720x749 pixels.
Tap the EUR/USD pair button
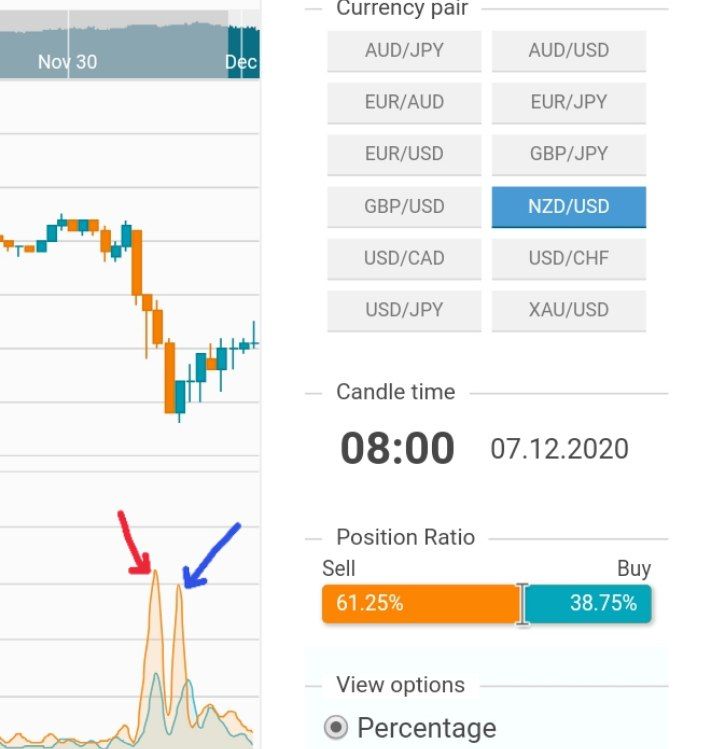(404, 154)
